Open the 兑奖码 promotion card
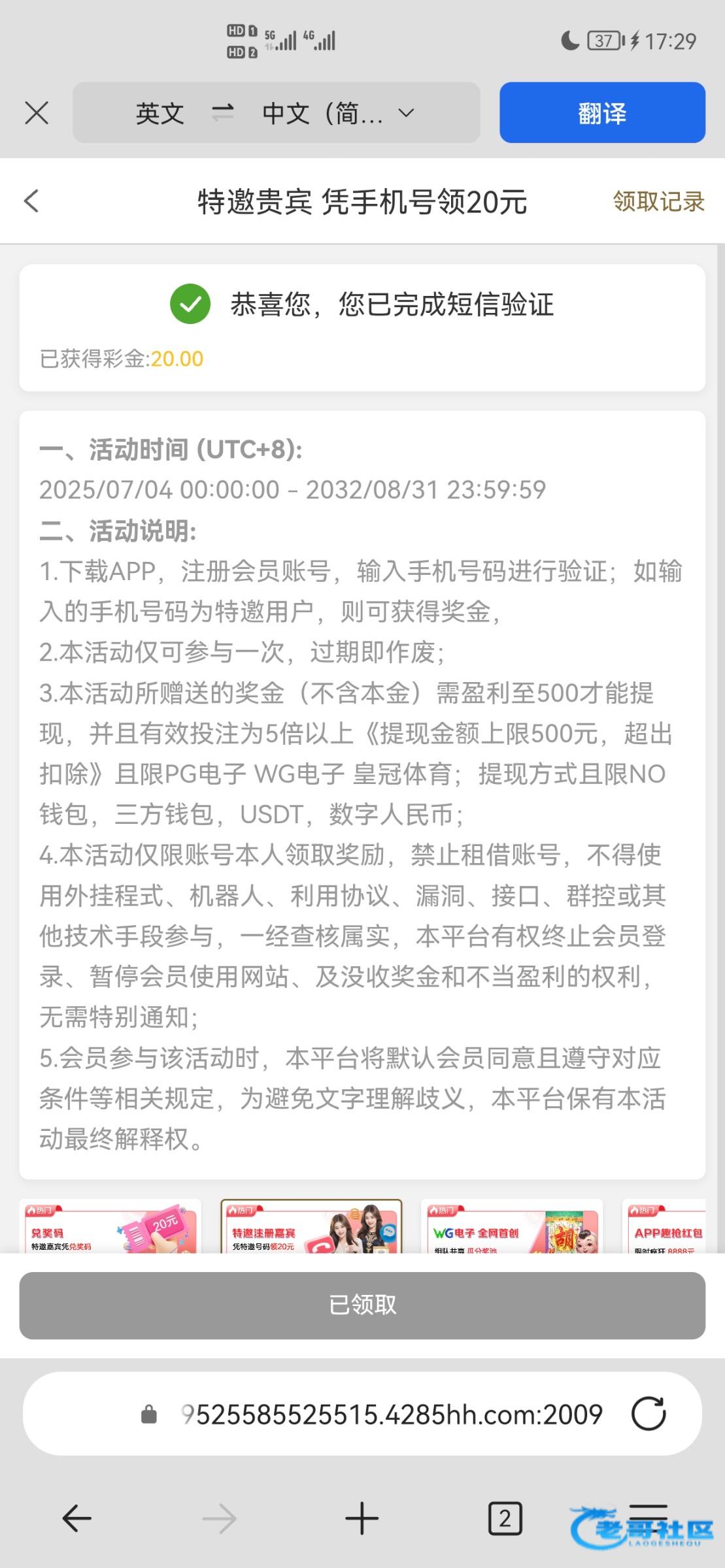Image resolution: width=725 pixels, height=1568 pixels. 110,1226
